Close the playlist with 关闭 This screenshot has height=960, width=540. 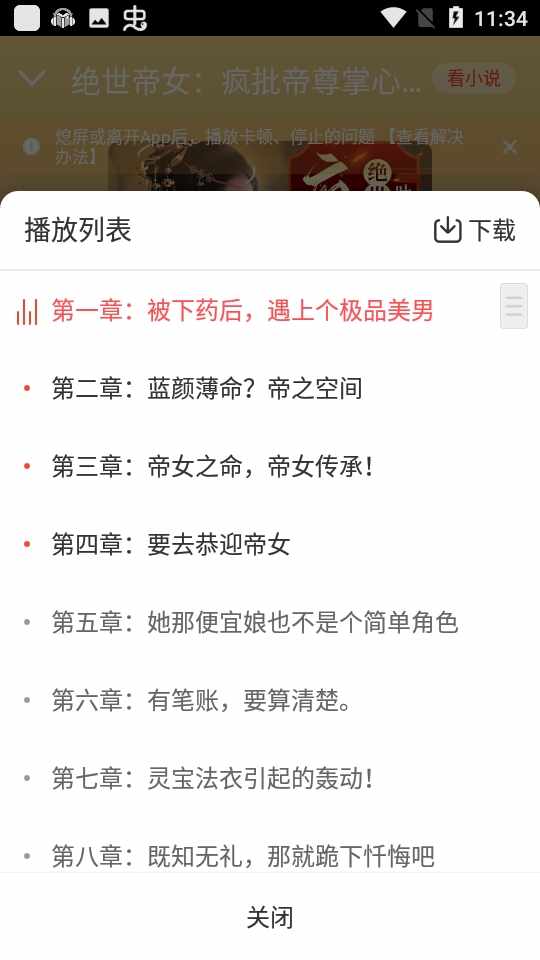coord(270,918)
